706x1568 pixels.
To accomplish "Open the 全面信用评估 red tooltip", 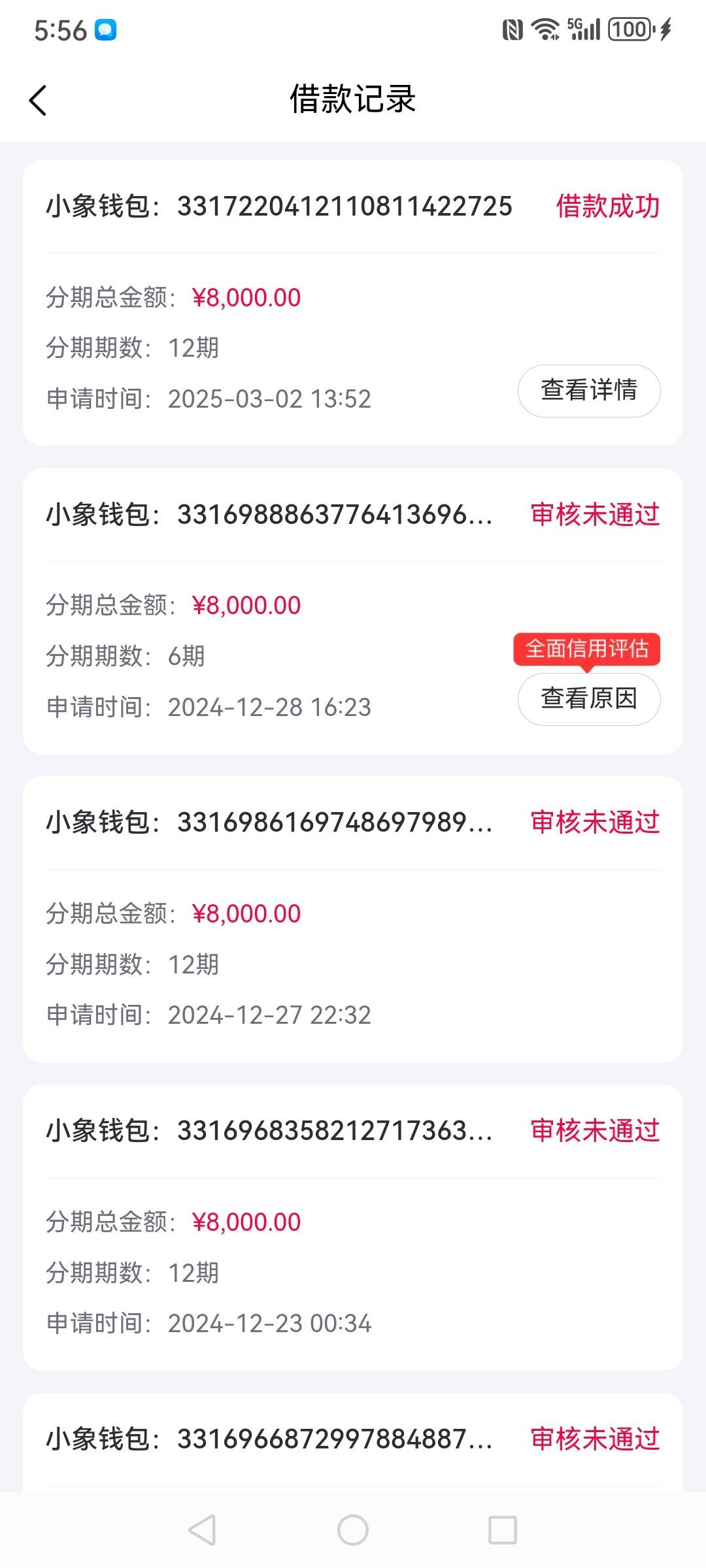I will pos(586,650).
